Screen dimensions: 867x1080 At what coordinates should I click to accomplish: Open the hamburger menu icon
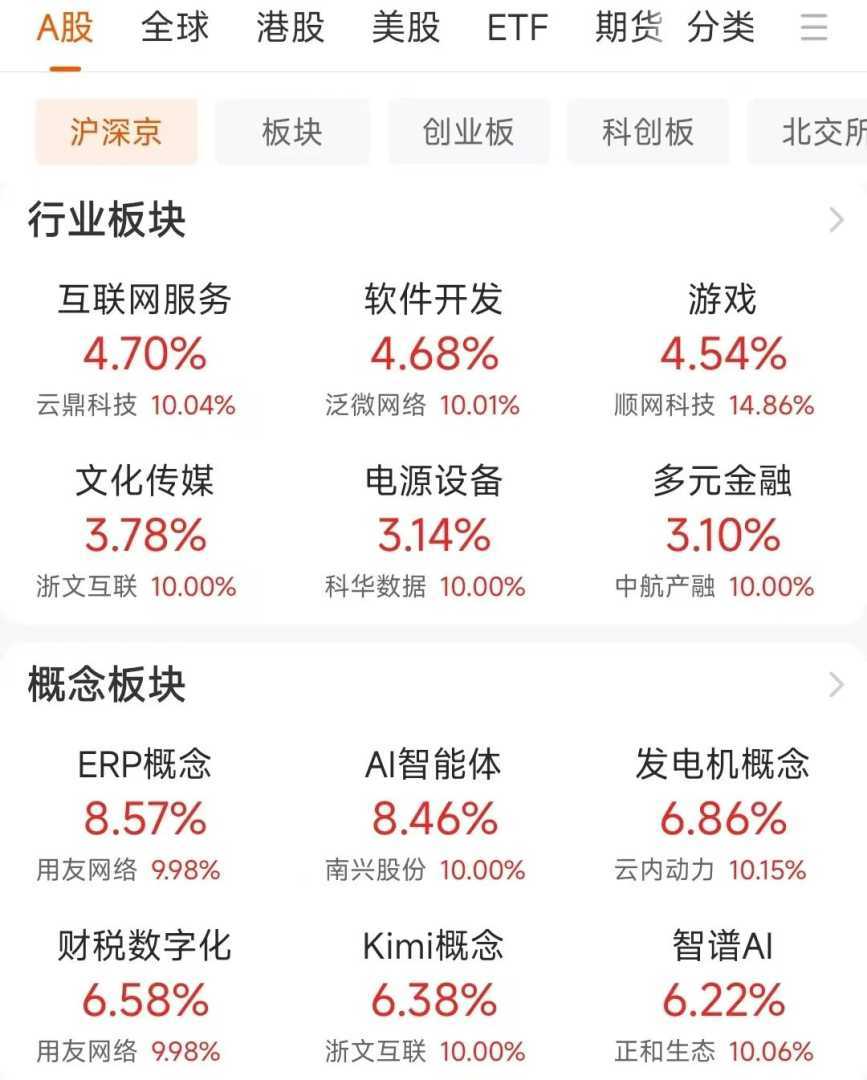(x=814, y=28)
